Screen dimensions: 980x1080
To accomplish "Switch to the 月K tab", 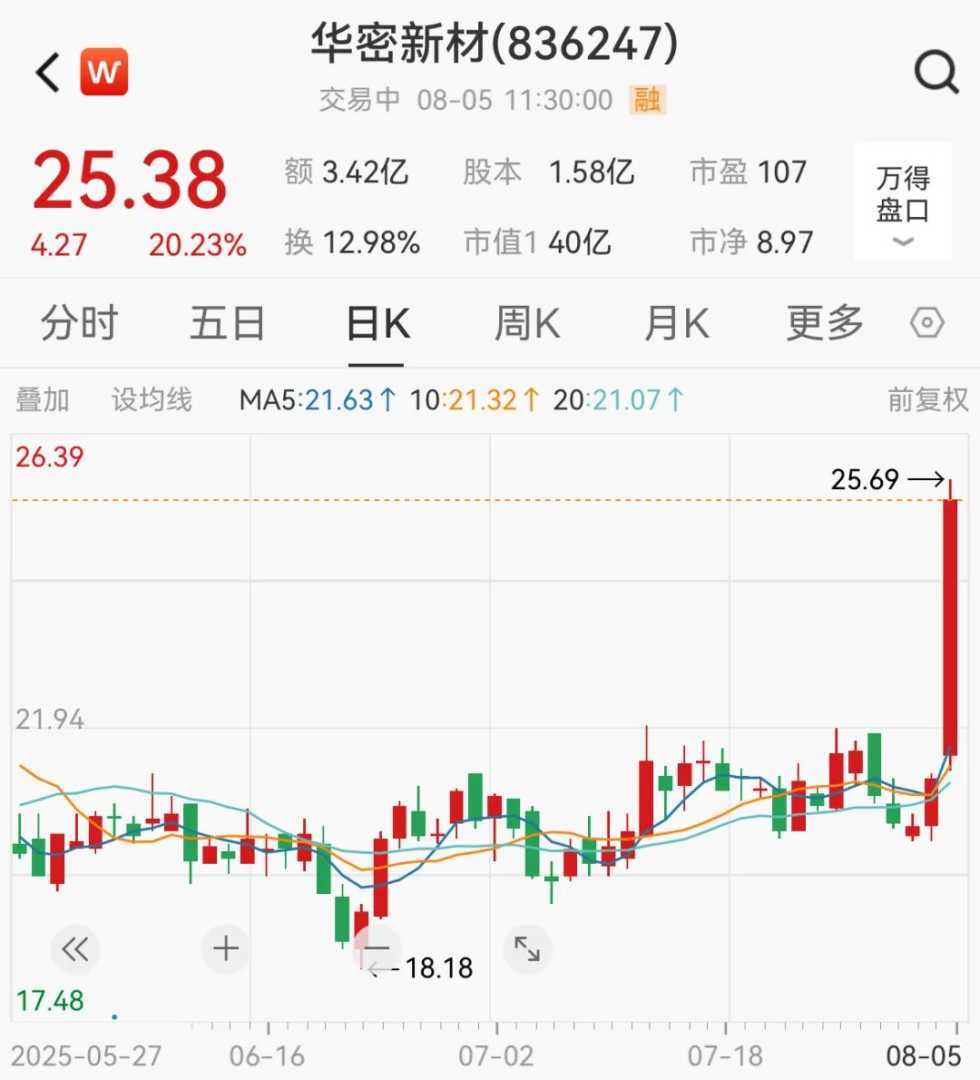I will click(x=676, y=324).
